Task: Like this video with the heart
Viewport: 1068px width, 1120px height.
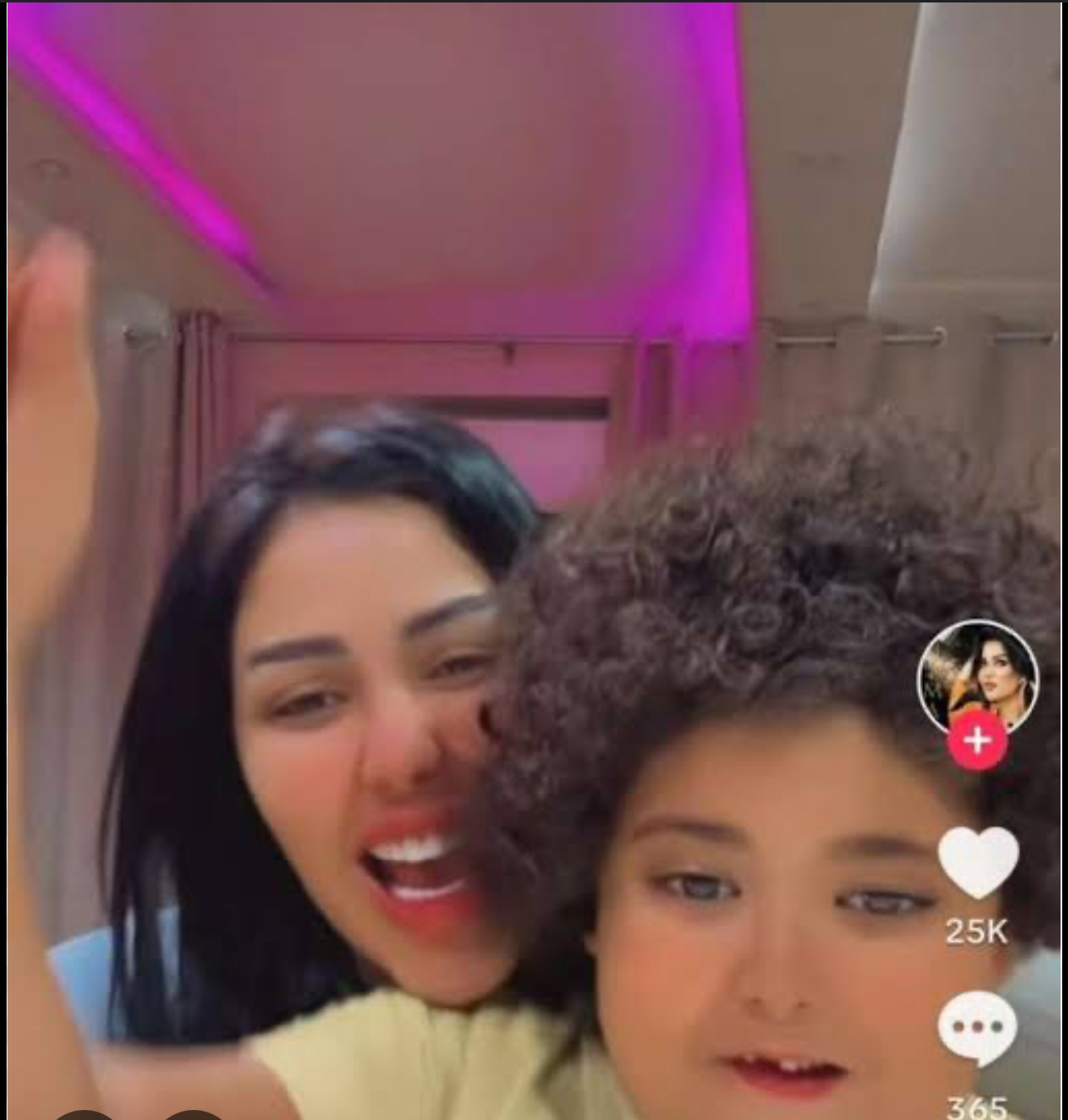Action: 978,861
